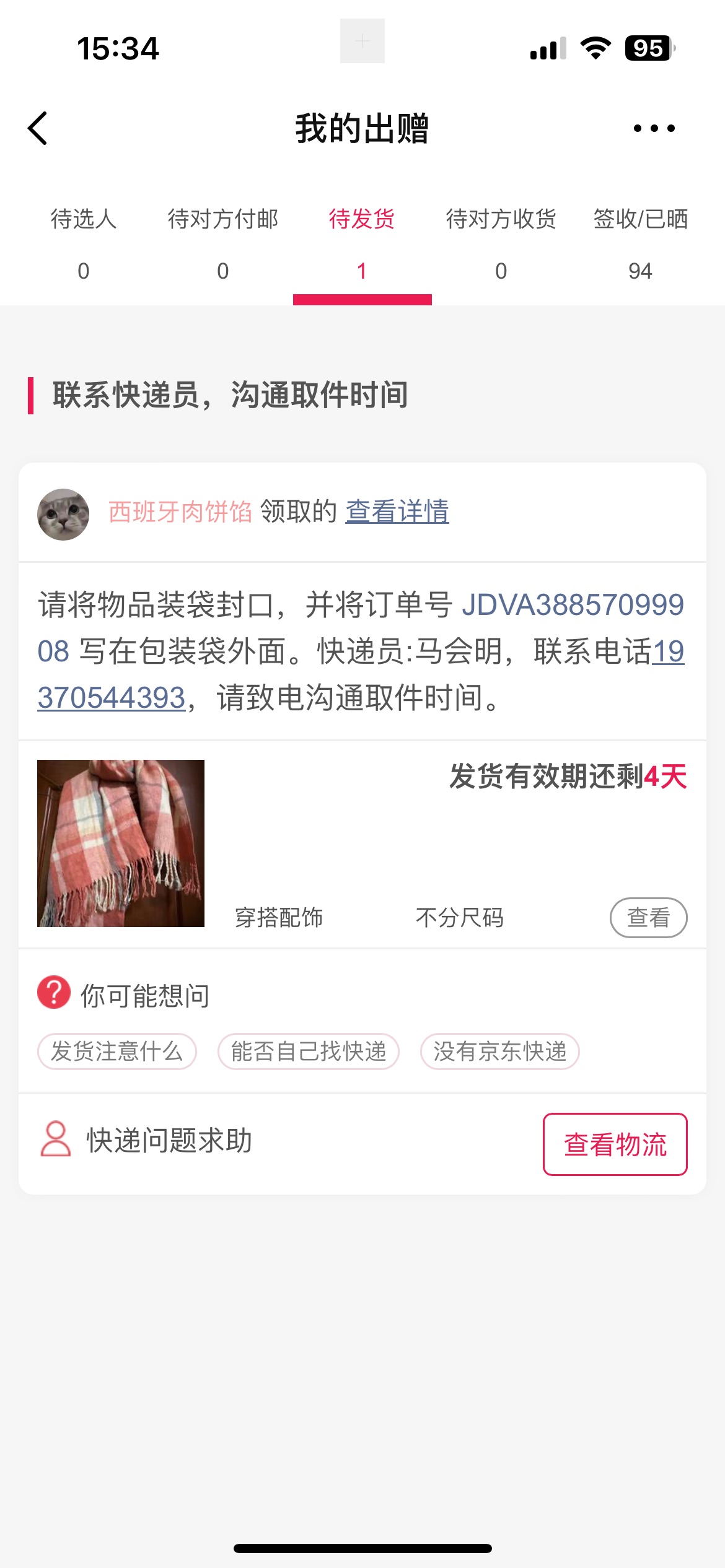Open the three-dot overflow menu
The width and height of the screenshot is (725, 1568).
(654, 129)
